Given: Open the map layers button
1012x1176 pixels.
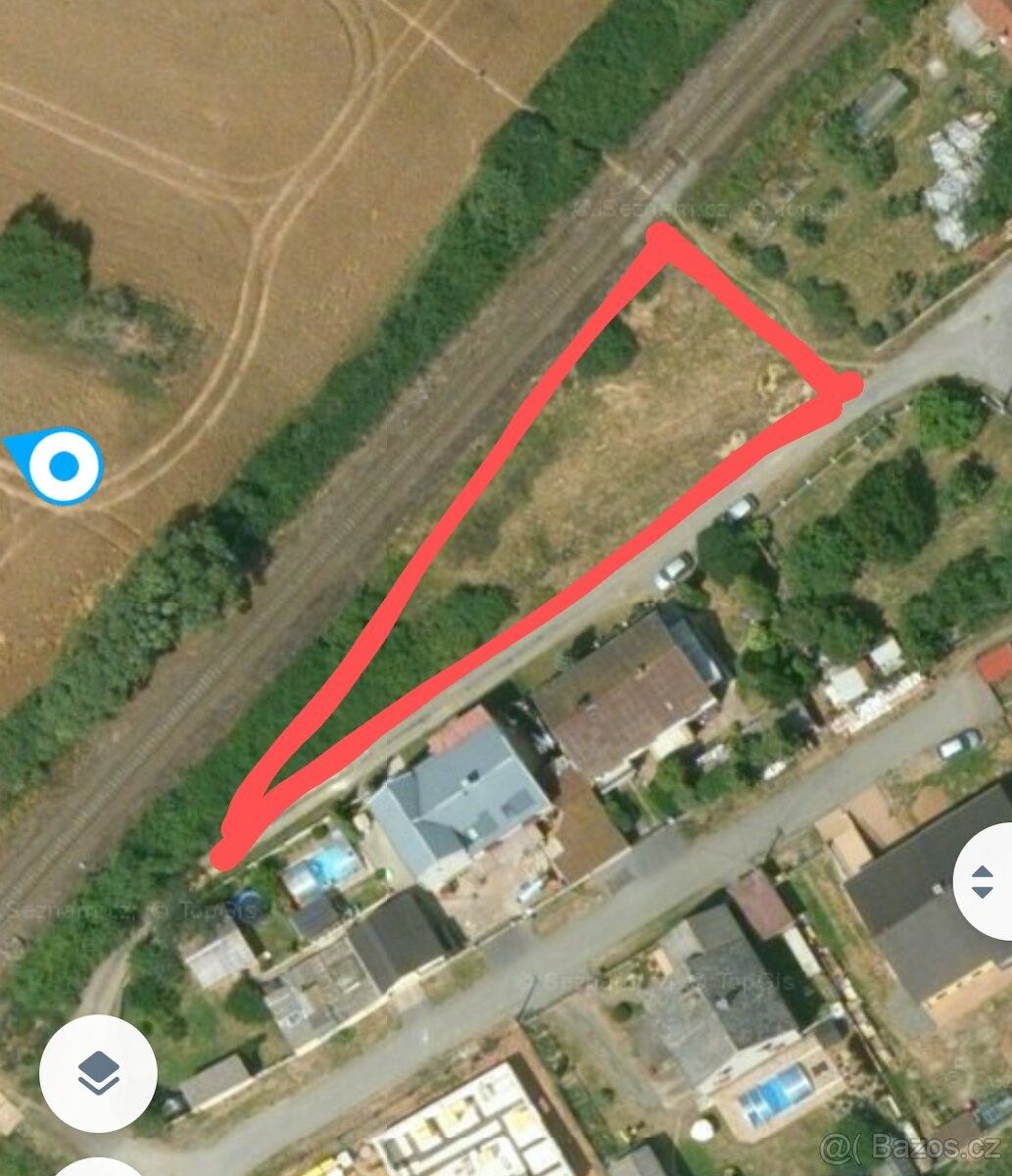Looking at the screenshot, I should point(98,1072).
